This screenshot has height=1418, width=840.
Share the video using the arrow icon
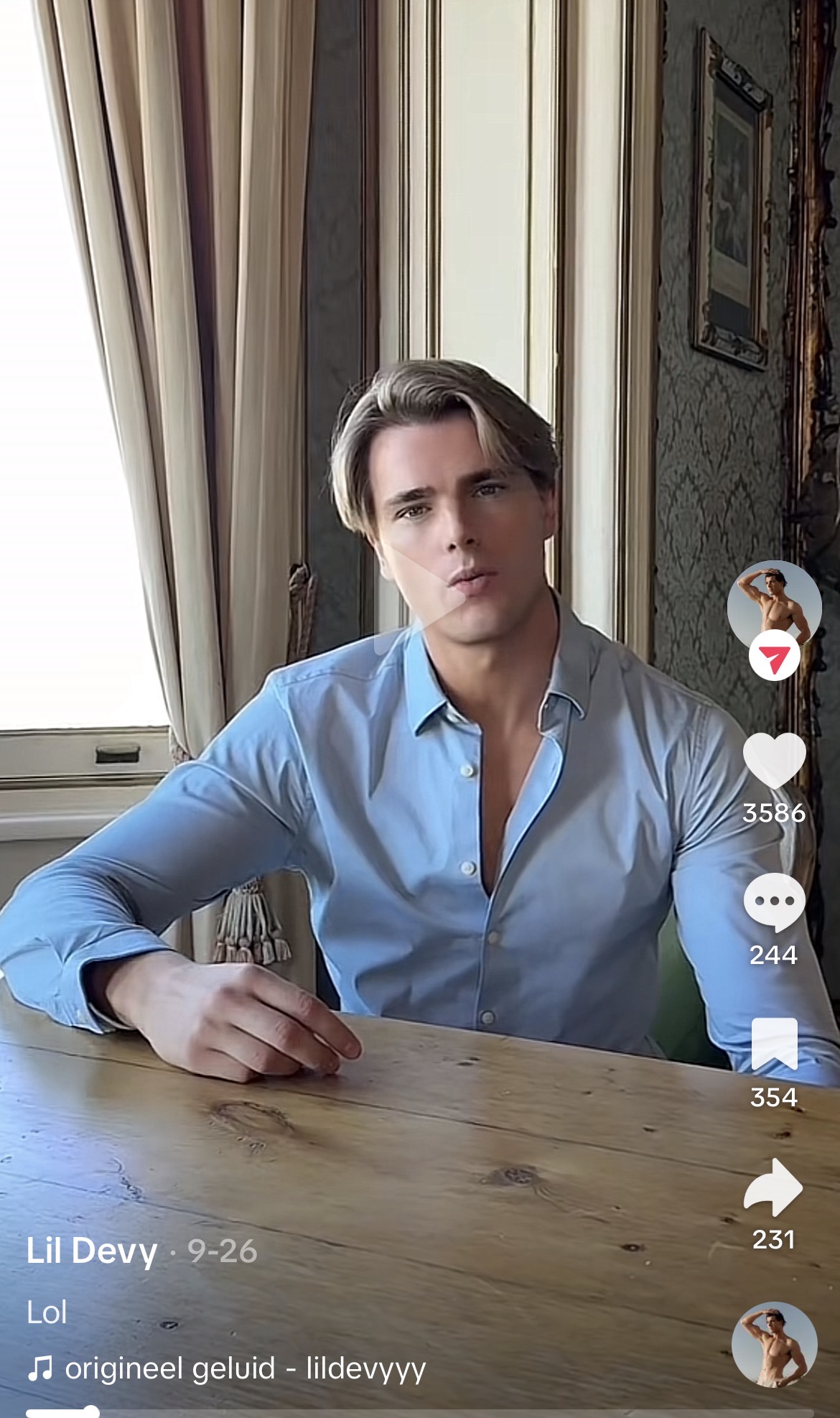click(774, 1187)
